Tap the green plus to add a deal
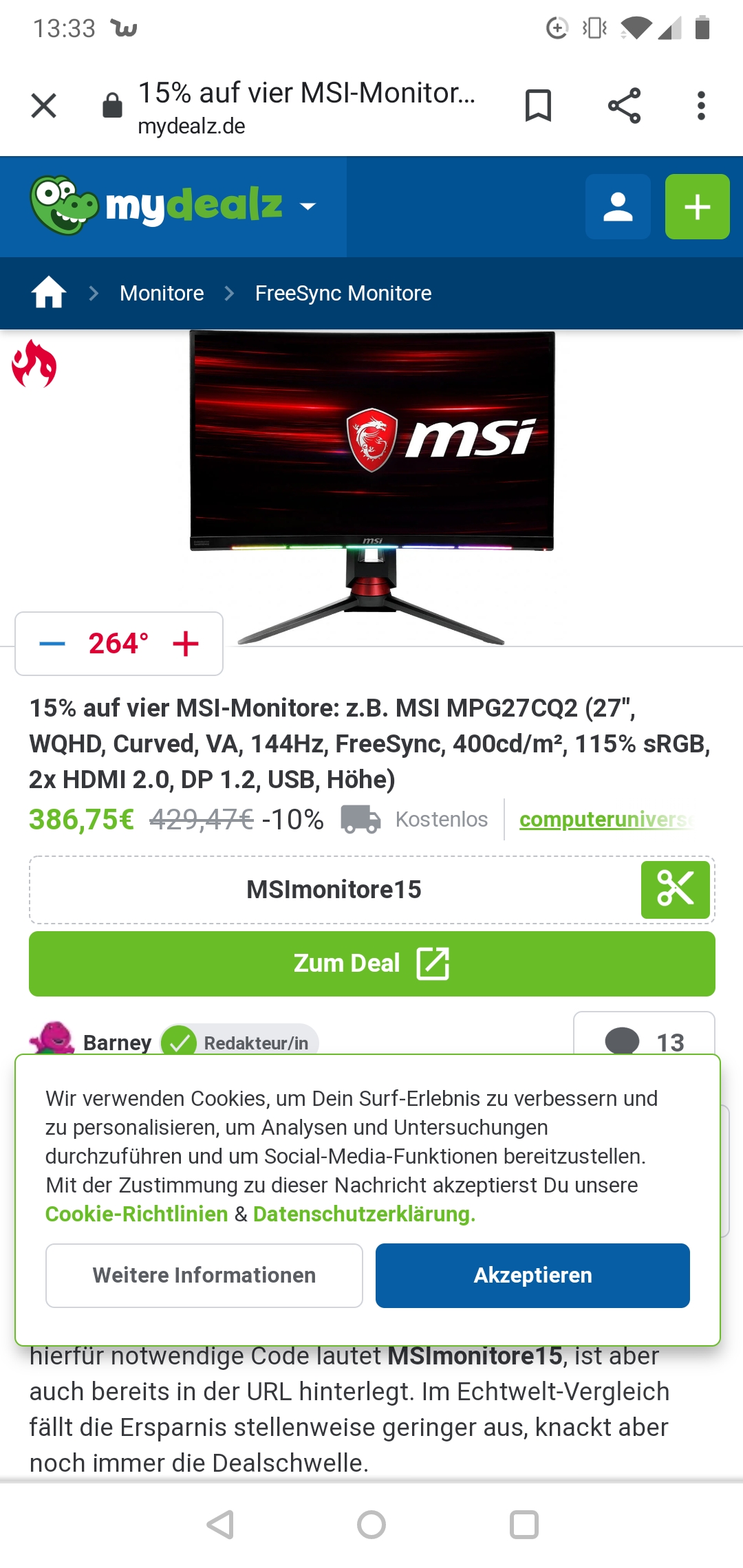Screen dimensions: 743x1568 [x=697, y=206]
